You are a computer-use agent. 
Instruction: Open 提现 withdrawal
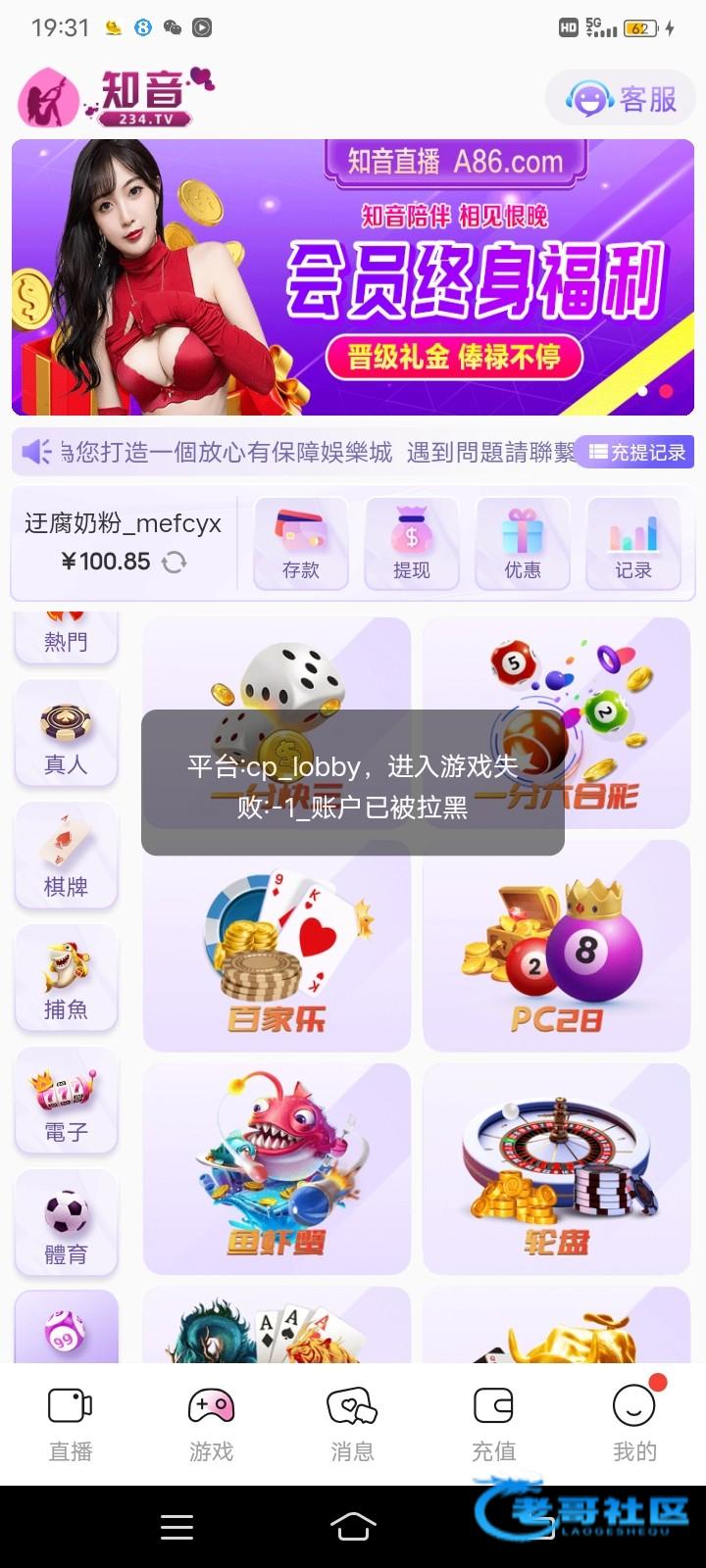pyautogui.click(x=412, y=544)
